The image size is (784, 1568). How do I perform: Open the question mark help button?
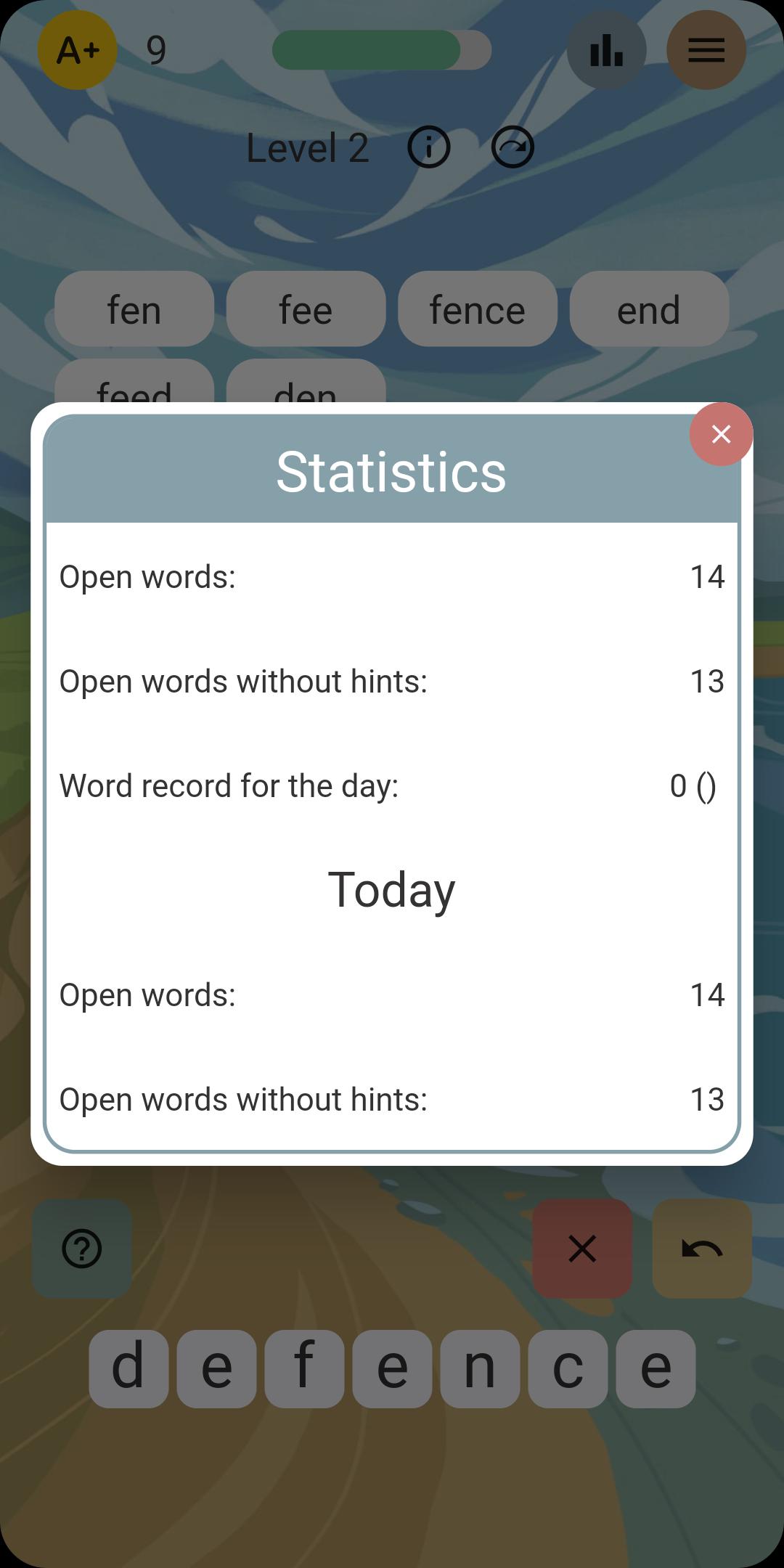(x=82, y=1249)
